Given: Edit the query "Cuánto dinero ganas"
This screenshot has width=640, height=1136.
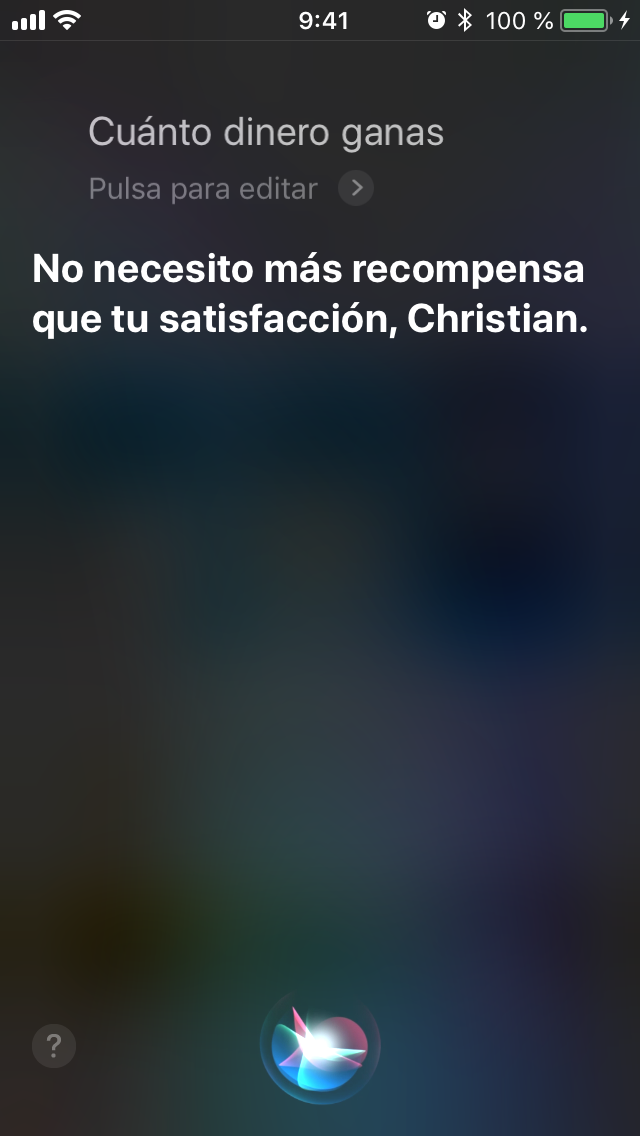Looking at the screenshot, I should click(266, 133).
